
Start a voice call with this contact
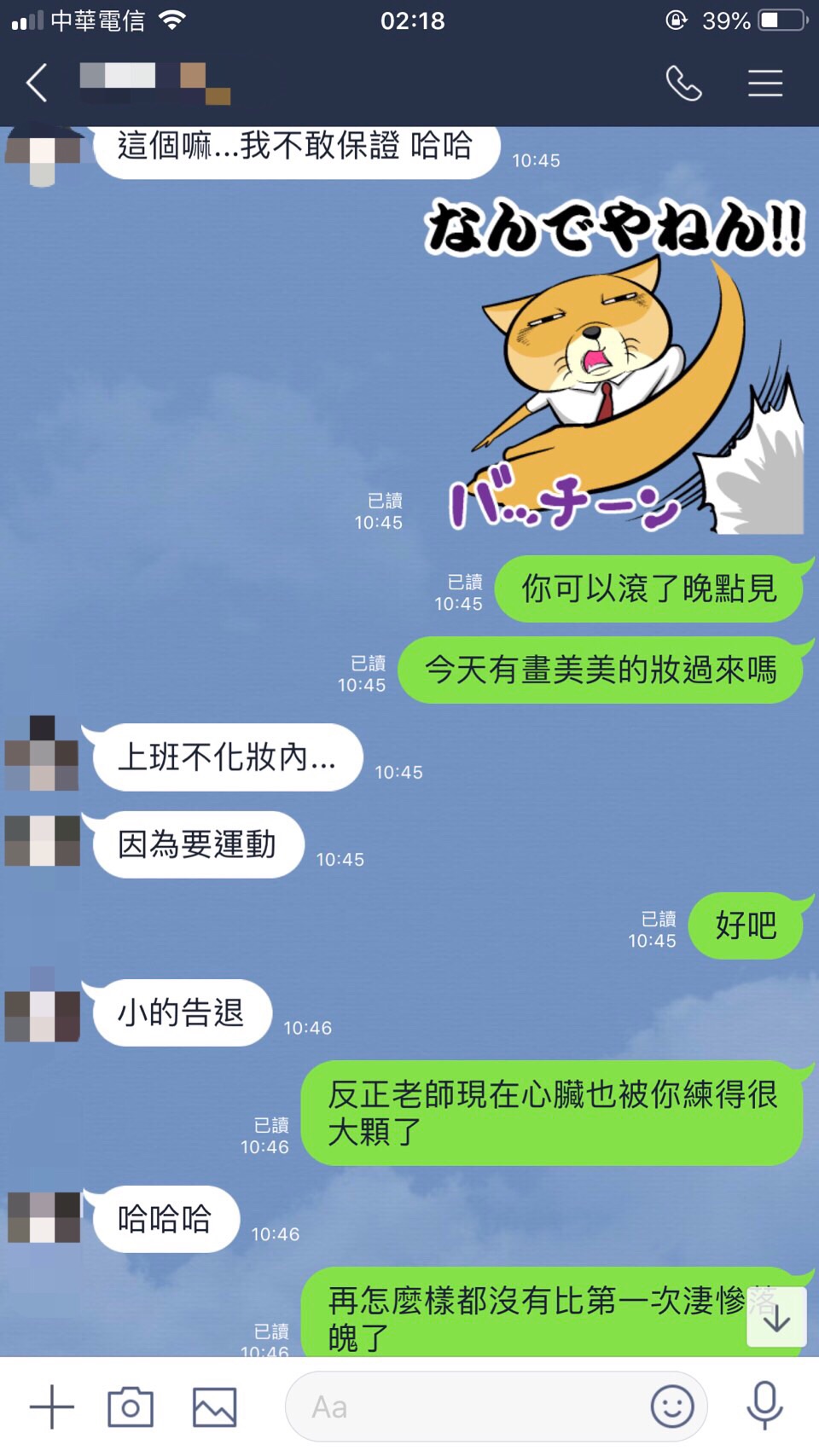pyautogui.click(x=683, y=84)
